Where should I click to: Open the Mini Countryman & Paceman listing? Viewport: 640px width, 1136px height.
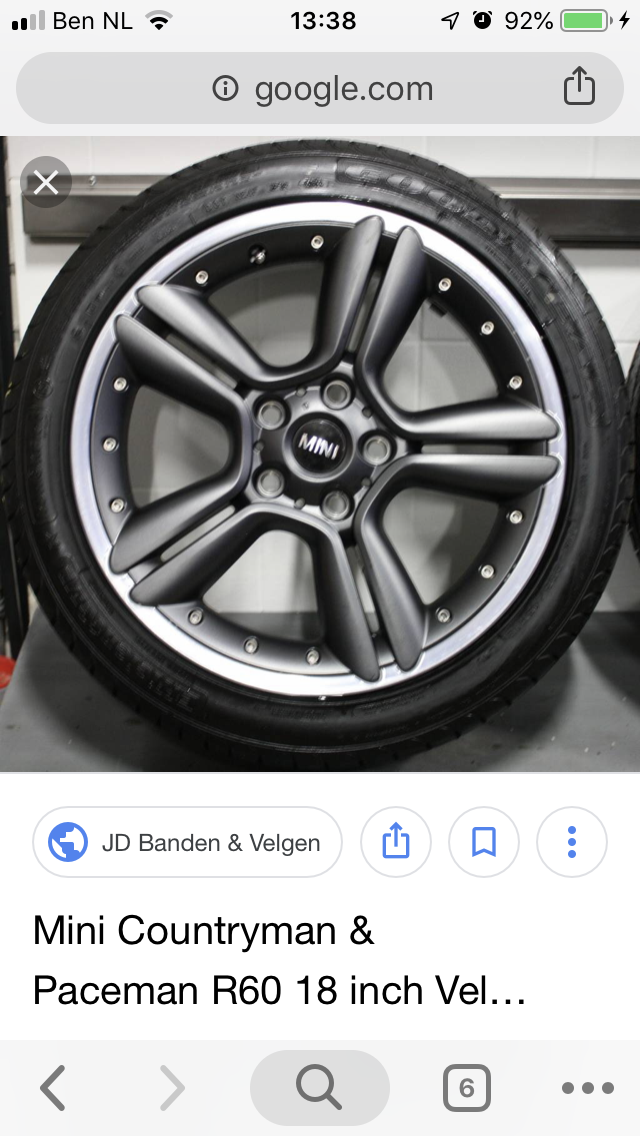[x=280, y=960]
